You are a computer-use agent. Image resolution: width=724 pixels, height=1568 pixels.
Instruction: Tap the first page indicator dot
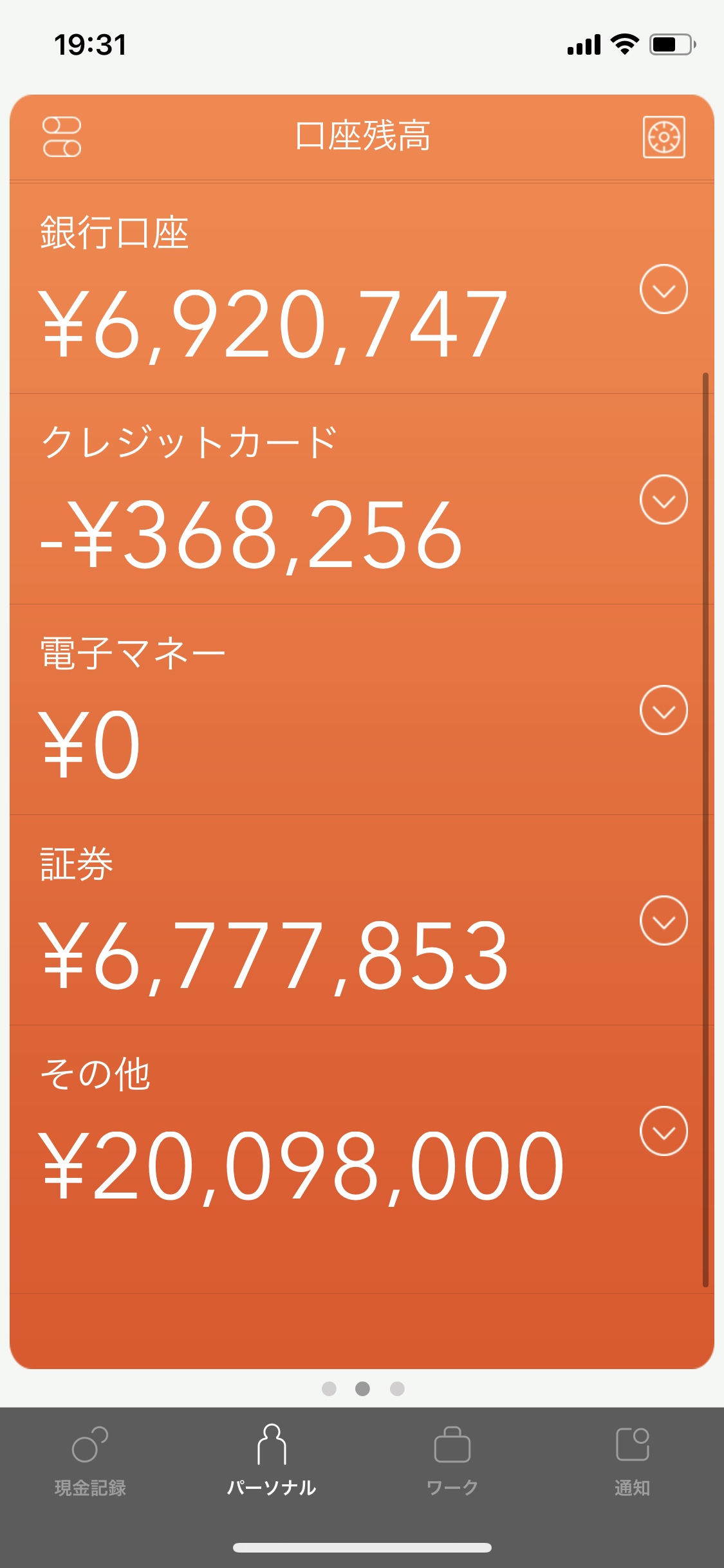329,1388
